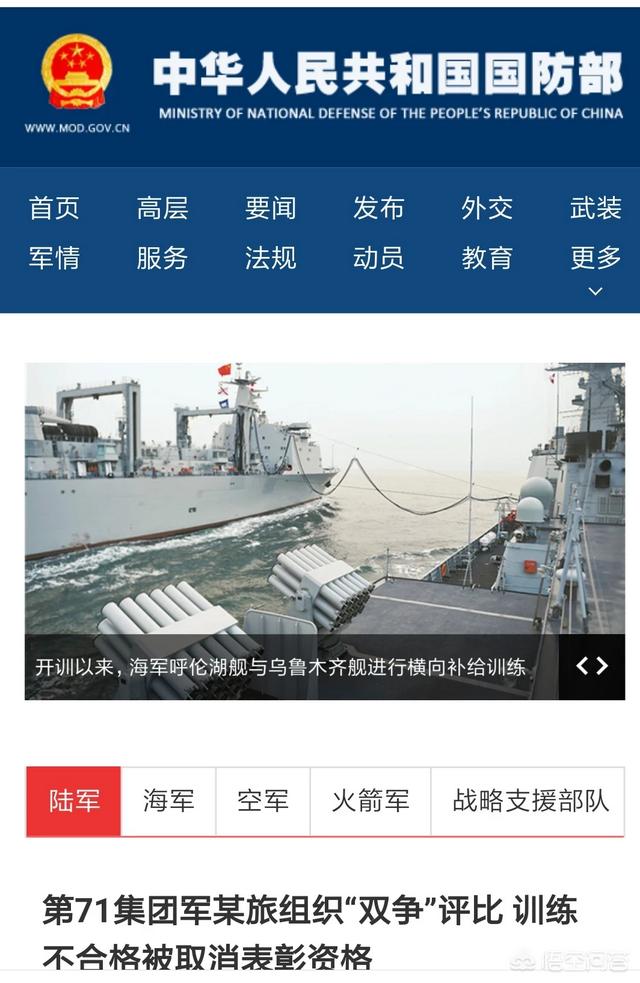Switch to the 空军 tab
Screen dimensions: 640x983
coord(262,801)
